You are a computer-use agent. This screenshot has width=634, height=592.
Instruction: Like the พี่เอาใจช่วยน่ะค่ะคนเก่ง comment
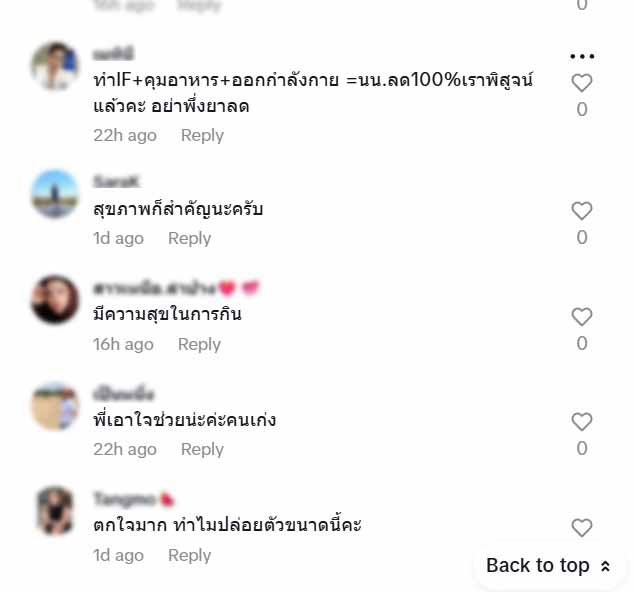[x=581, y=422]
